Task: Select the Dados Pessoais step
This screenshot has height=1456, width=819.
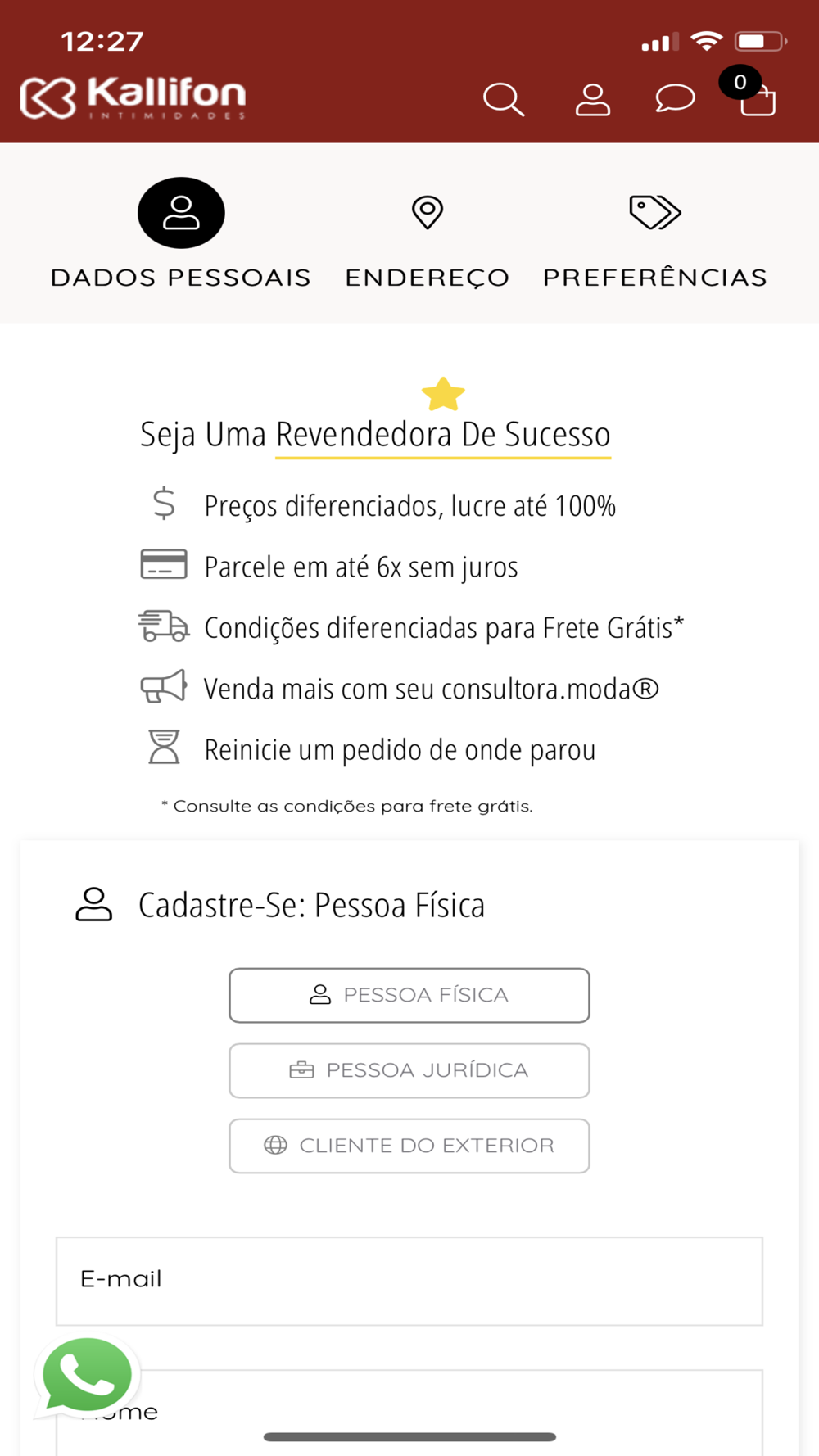Action: pos(181,234)
